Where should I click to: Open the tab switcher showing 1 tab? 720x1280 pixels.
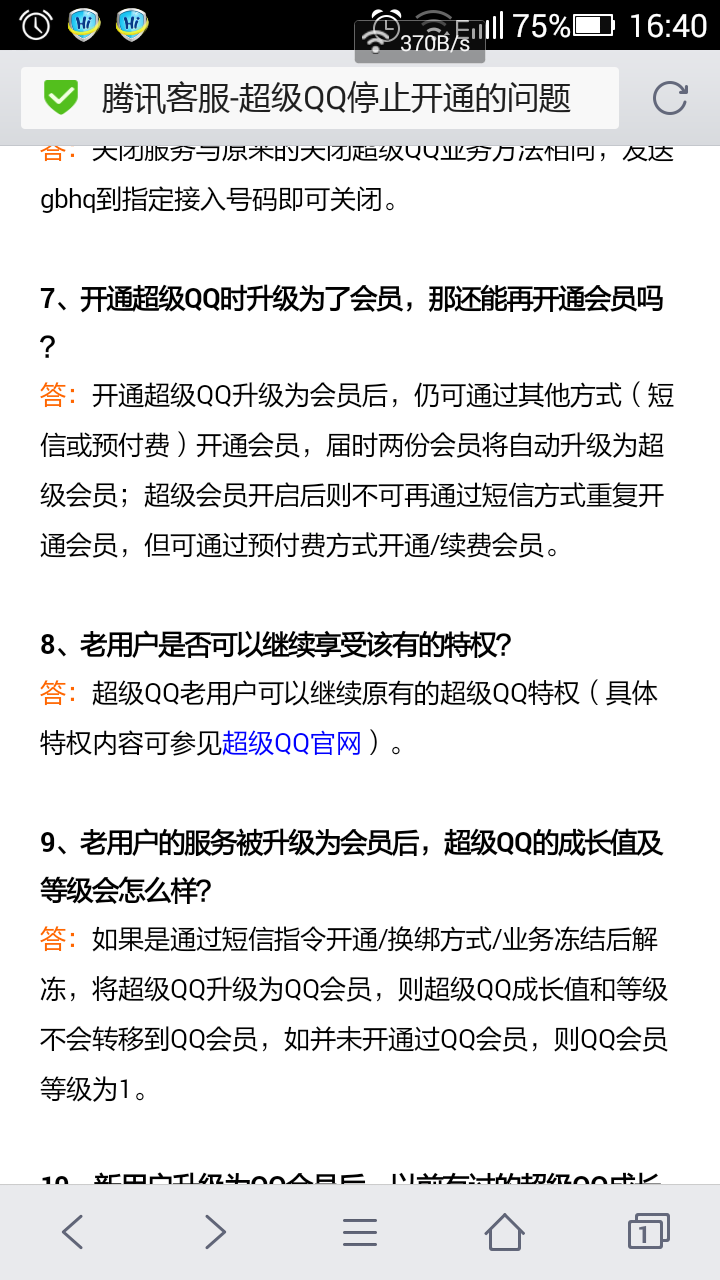[x=647, y=1232]
